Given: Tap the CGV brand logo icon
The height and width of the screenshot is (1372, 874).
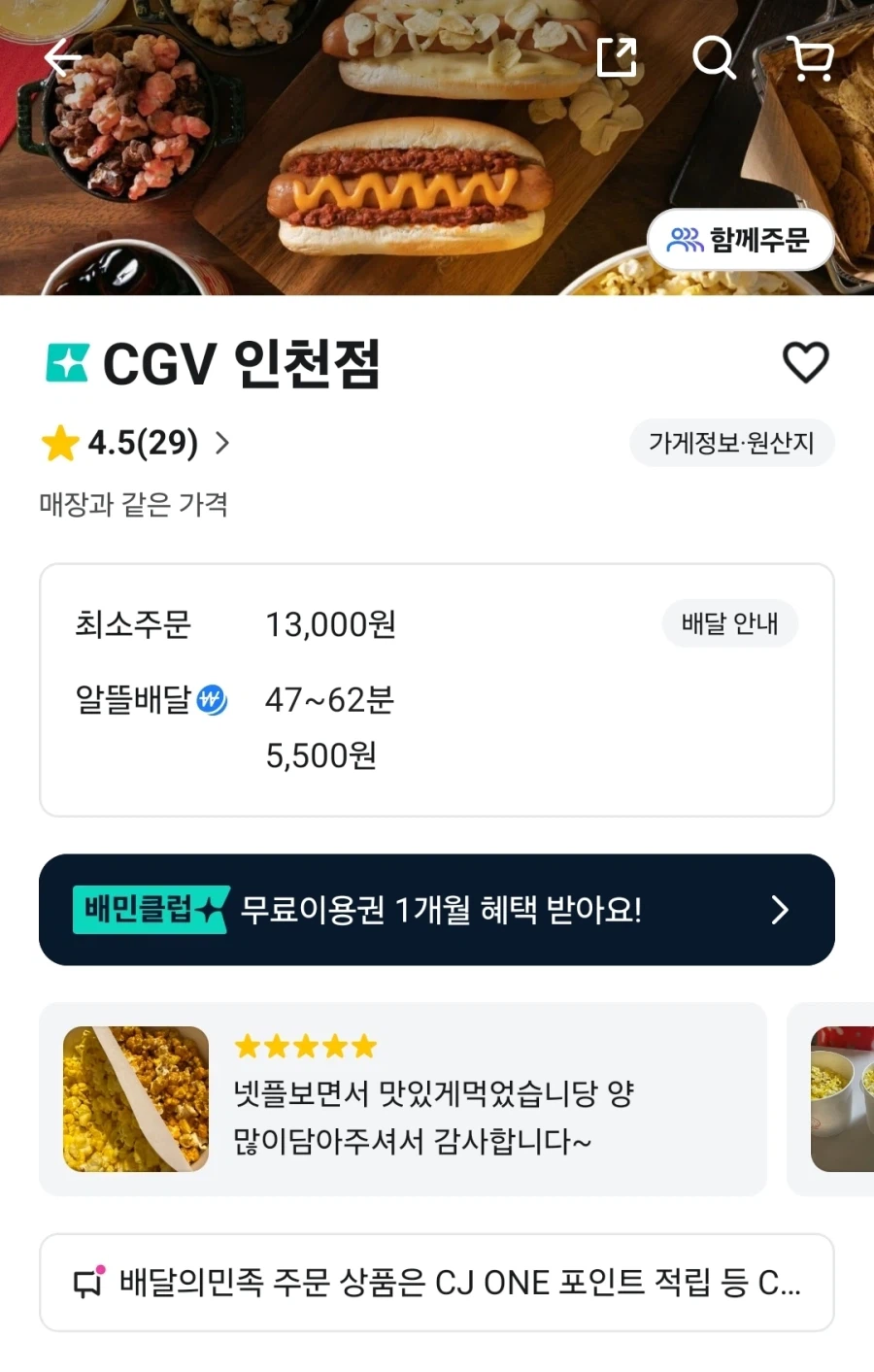Looking at the screenshot, I should [66, 363].
